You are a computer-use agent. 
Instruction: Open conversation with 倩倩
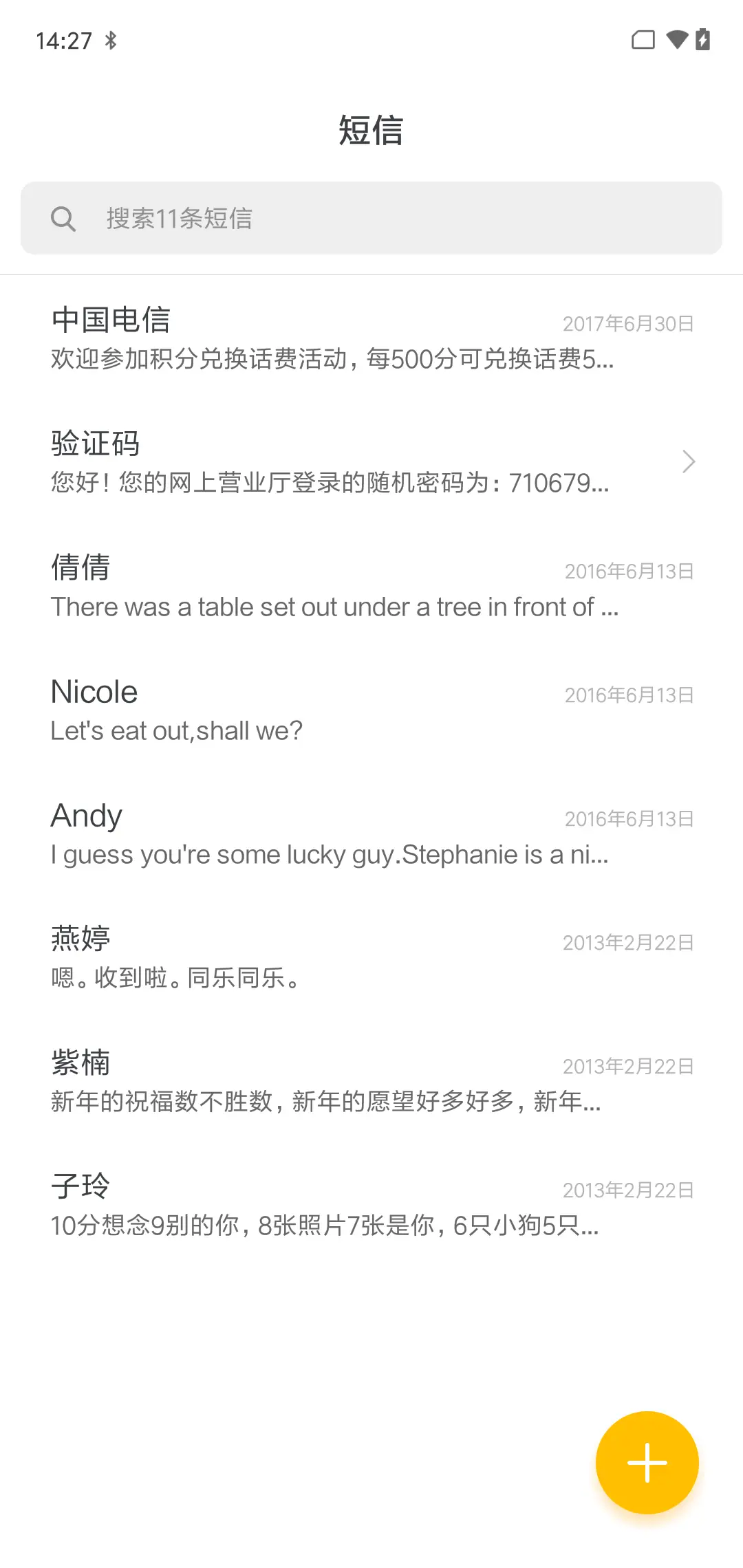pos(371,586)
